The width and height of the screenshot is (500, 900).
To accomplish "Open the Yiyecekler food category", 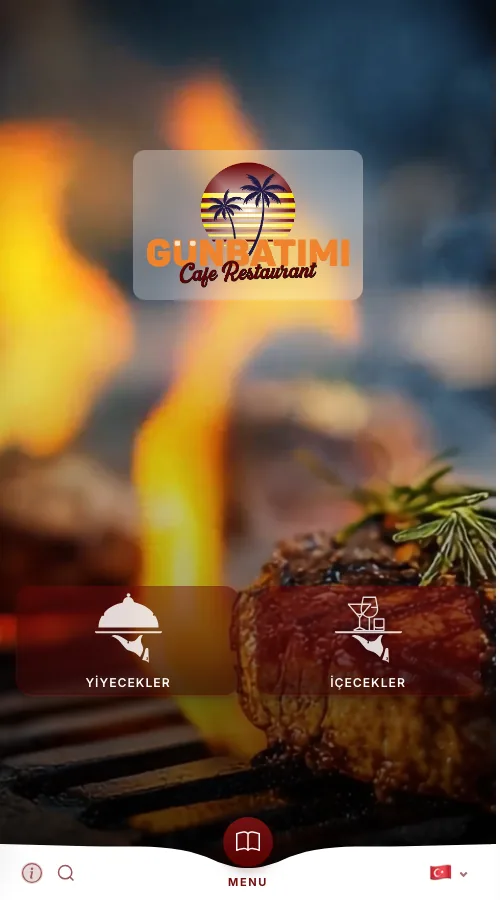I will pos(127,640).
